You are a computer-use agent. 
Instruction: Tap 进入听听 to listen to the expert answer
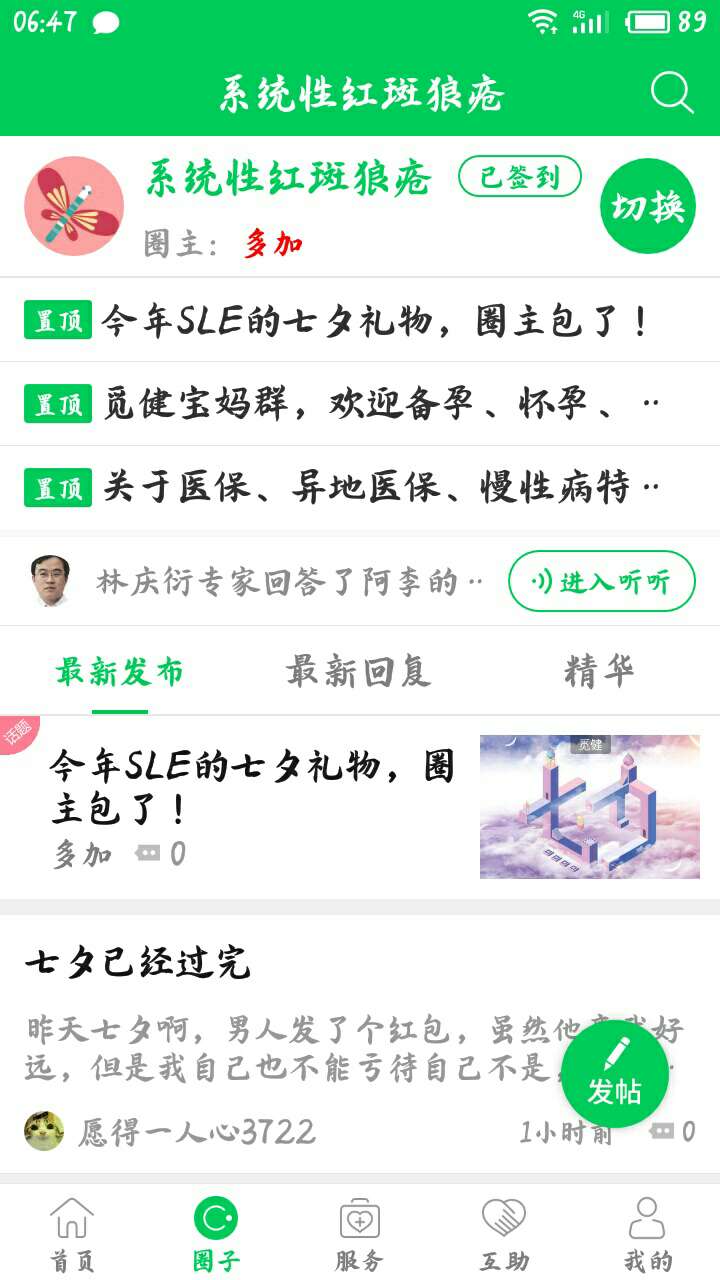[x=601, y=581]
